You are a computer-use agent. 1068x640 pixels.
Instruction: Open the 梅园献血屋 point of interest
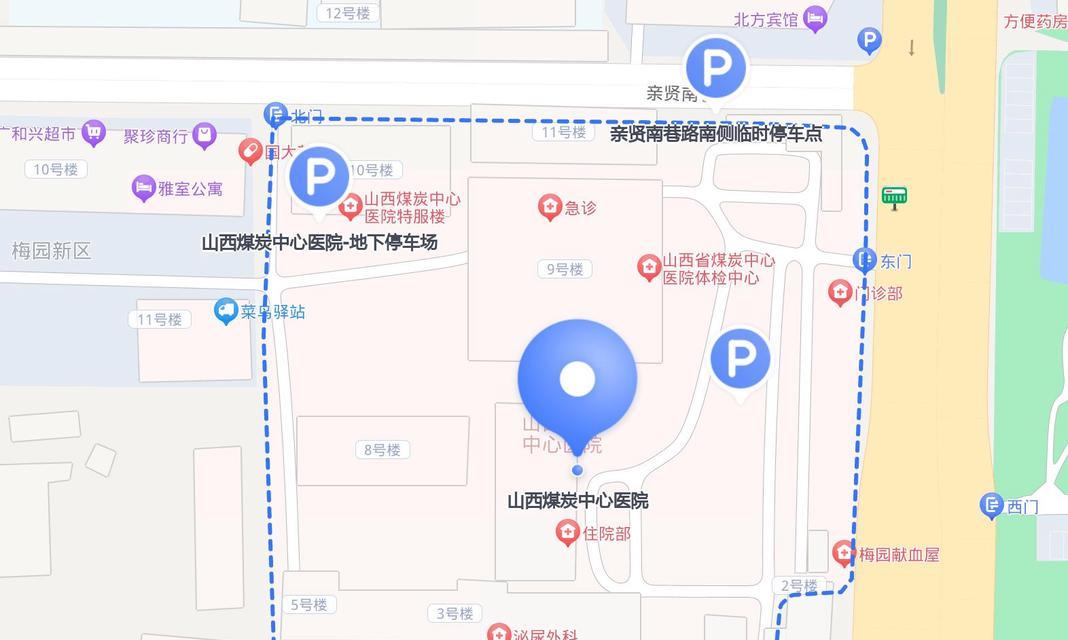click(x=844, y=554)
